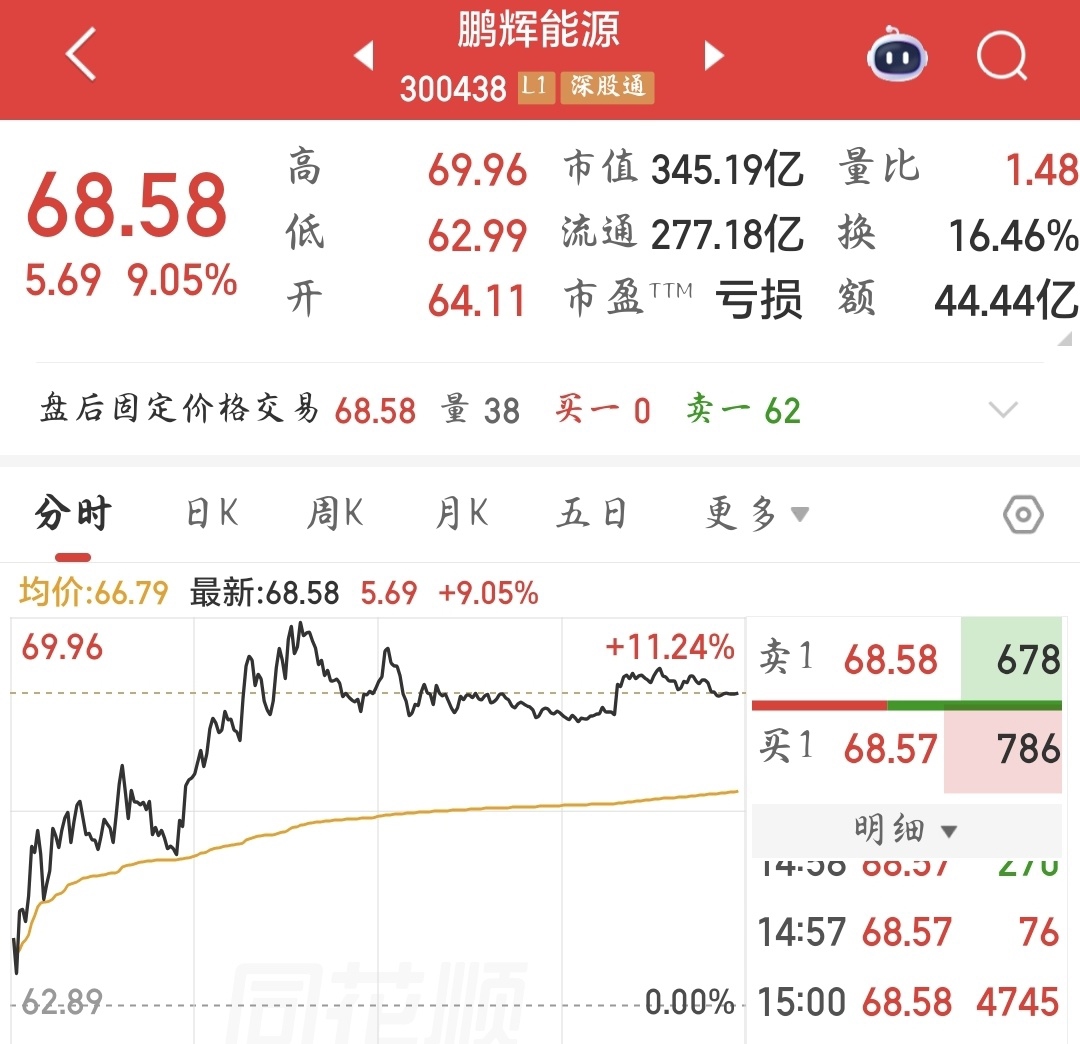The height and width of the screenshot is (1044, 1080).
Task: Switch to the 周K chart
Action: 335,515
